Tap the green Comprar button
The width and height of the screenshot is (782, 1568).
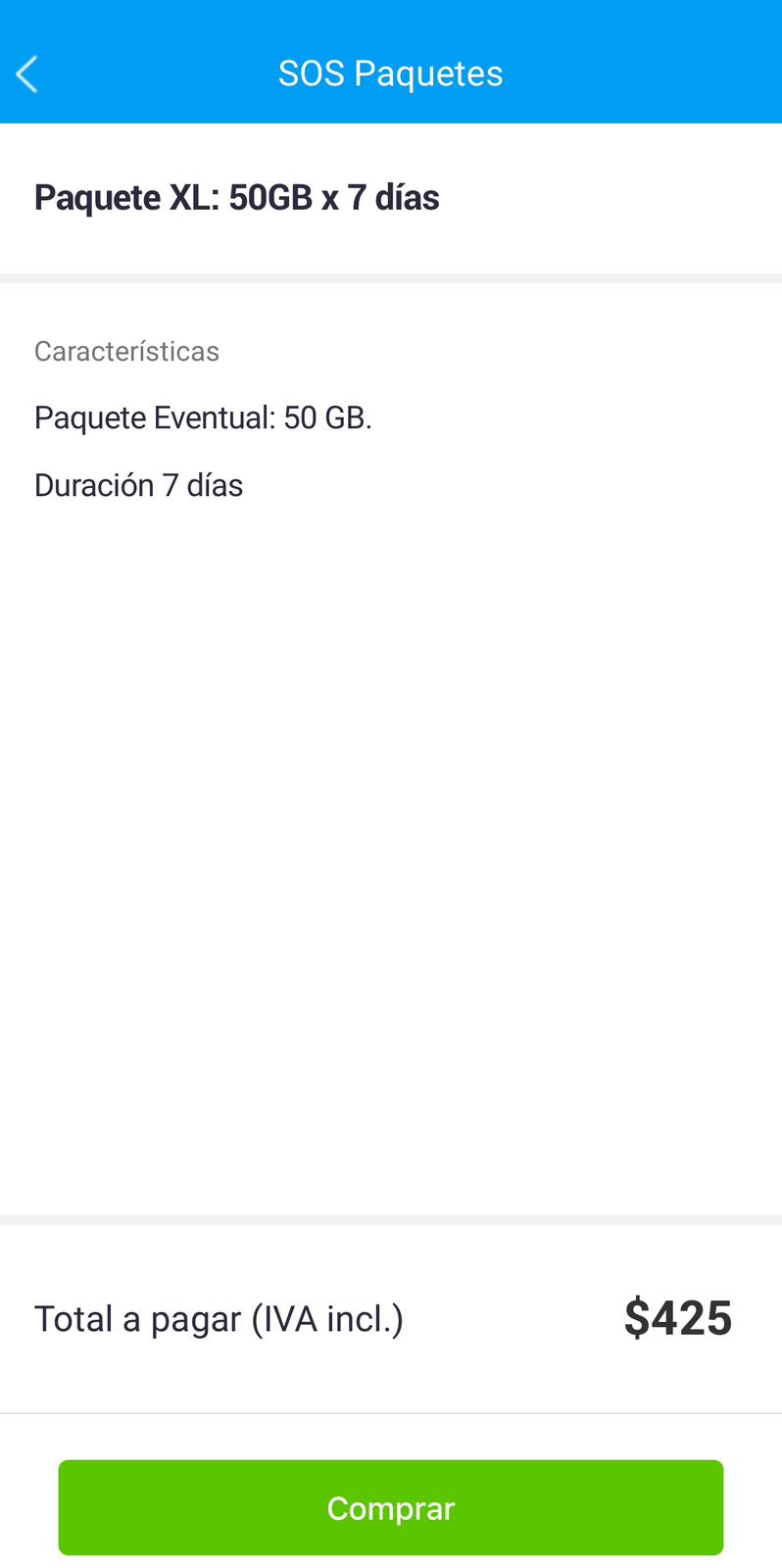(390, 1507)
